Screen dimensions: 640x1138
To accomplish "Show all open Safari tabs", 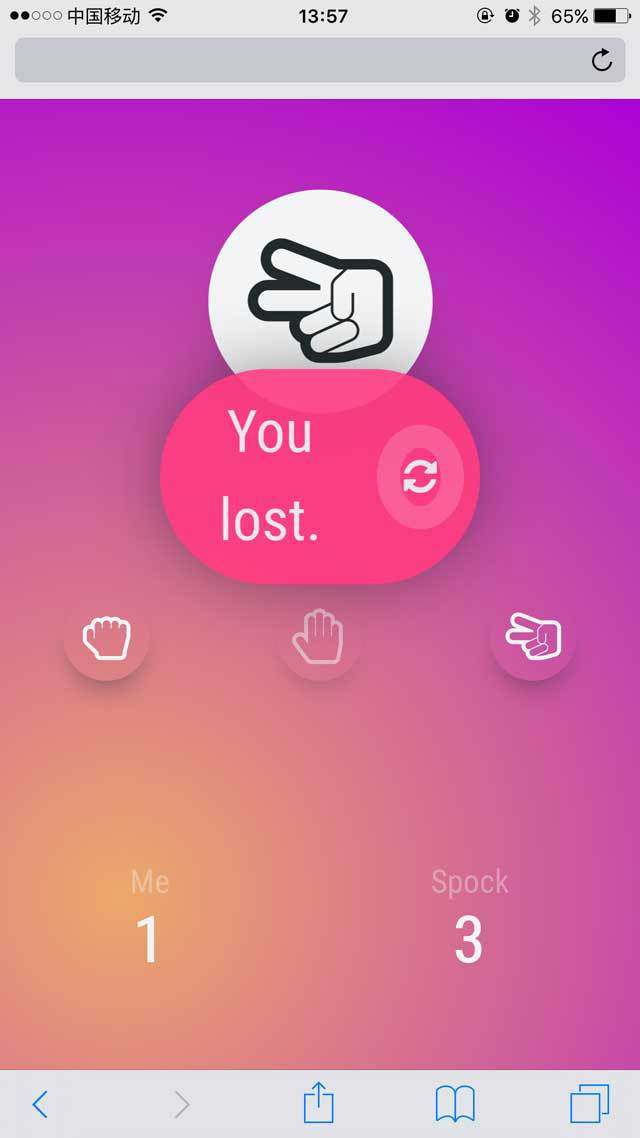I will point(589,1104).
